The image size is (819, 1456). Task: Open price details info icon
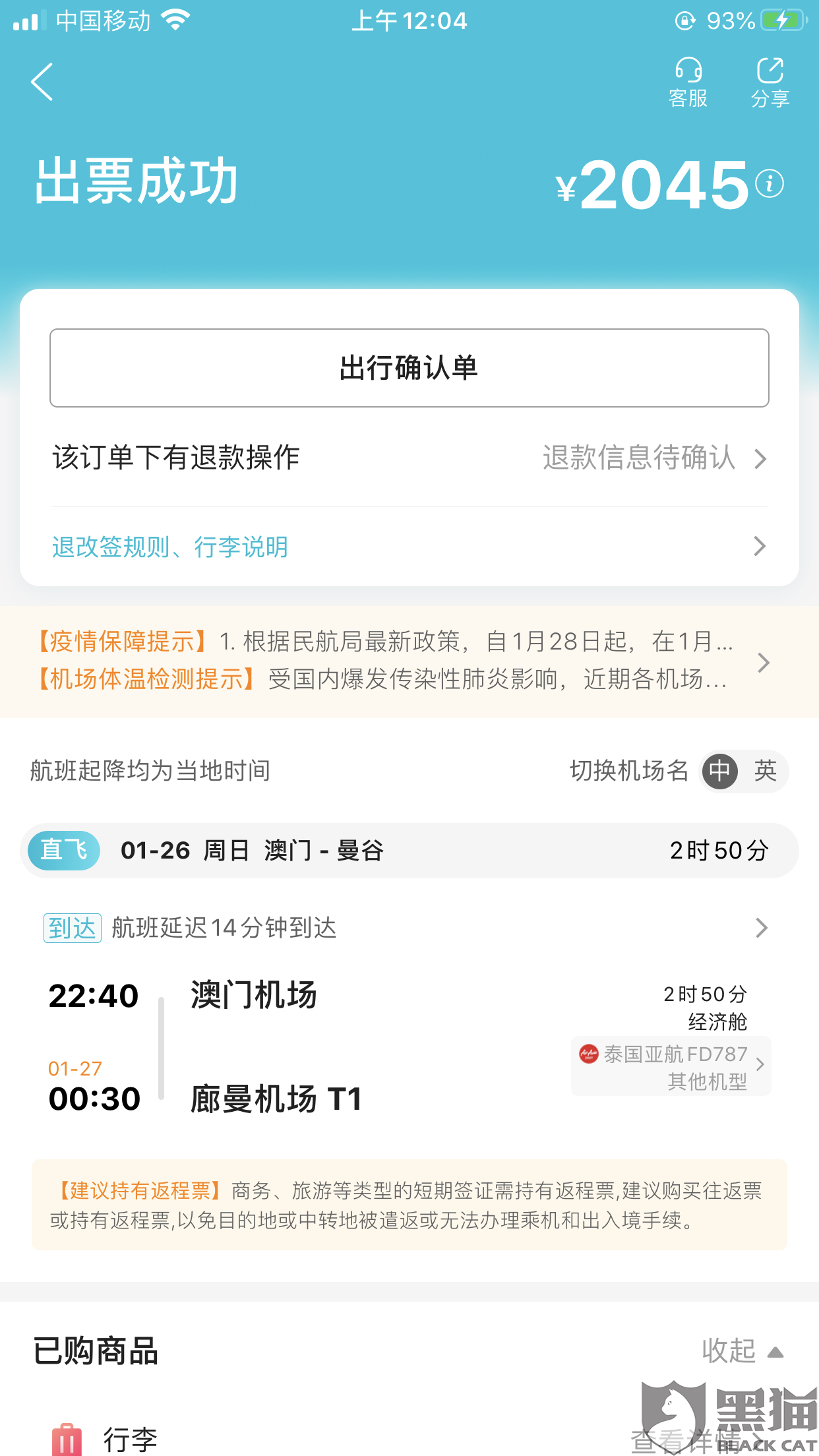(769, 183)
